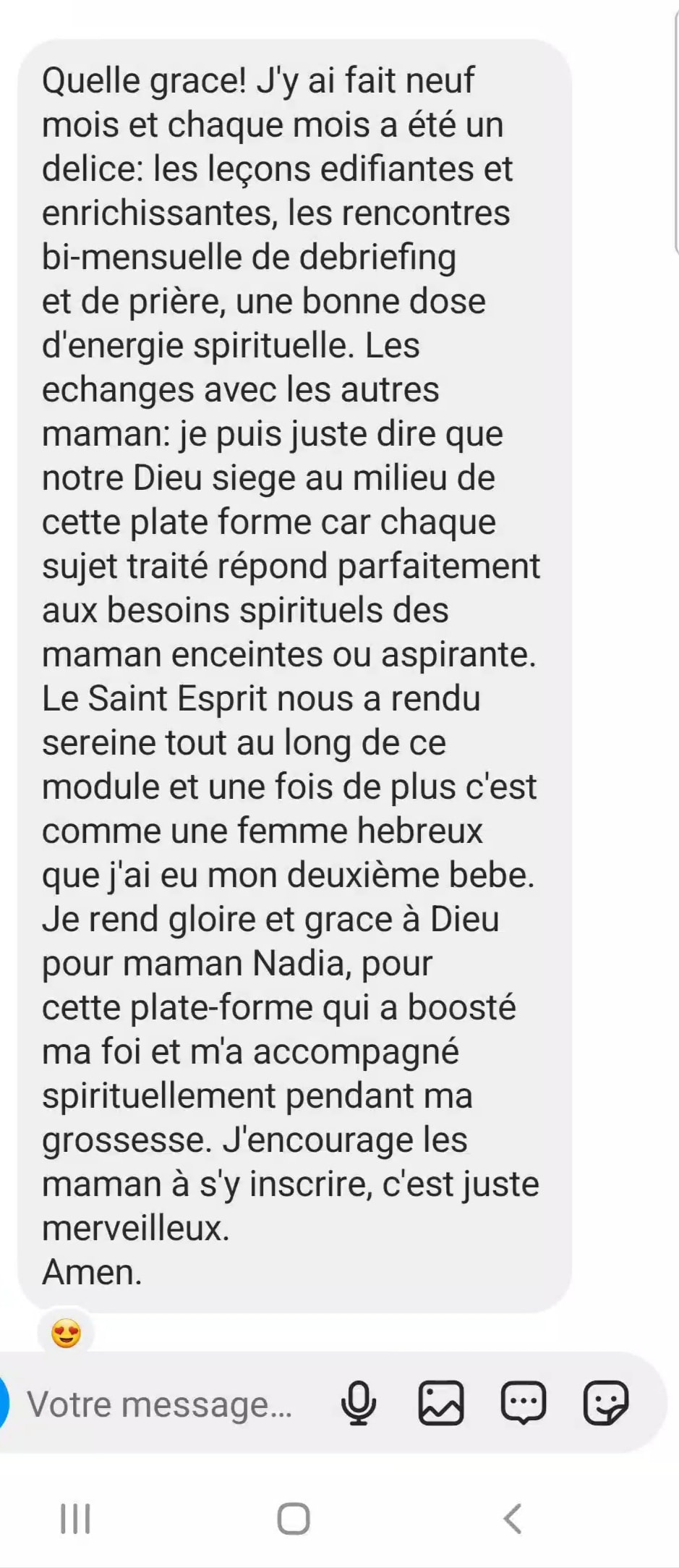Go back using the system back arrow

[512, 1518]
